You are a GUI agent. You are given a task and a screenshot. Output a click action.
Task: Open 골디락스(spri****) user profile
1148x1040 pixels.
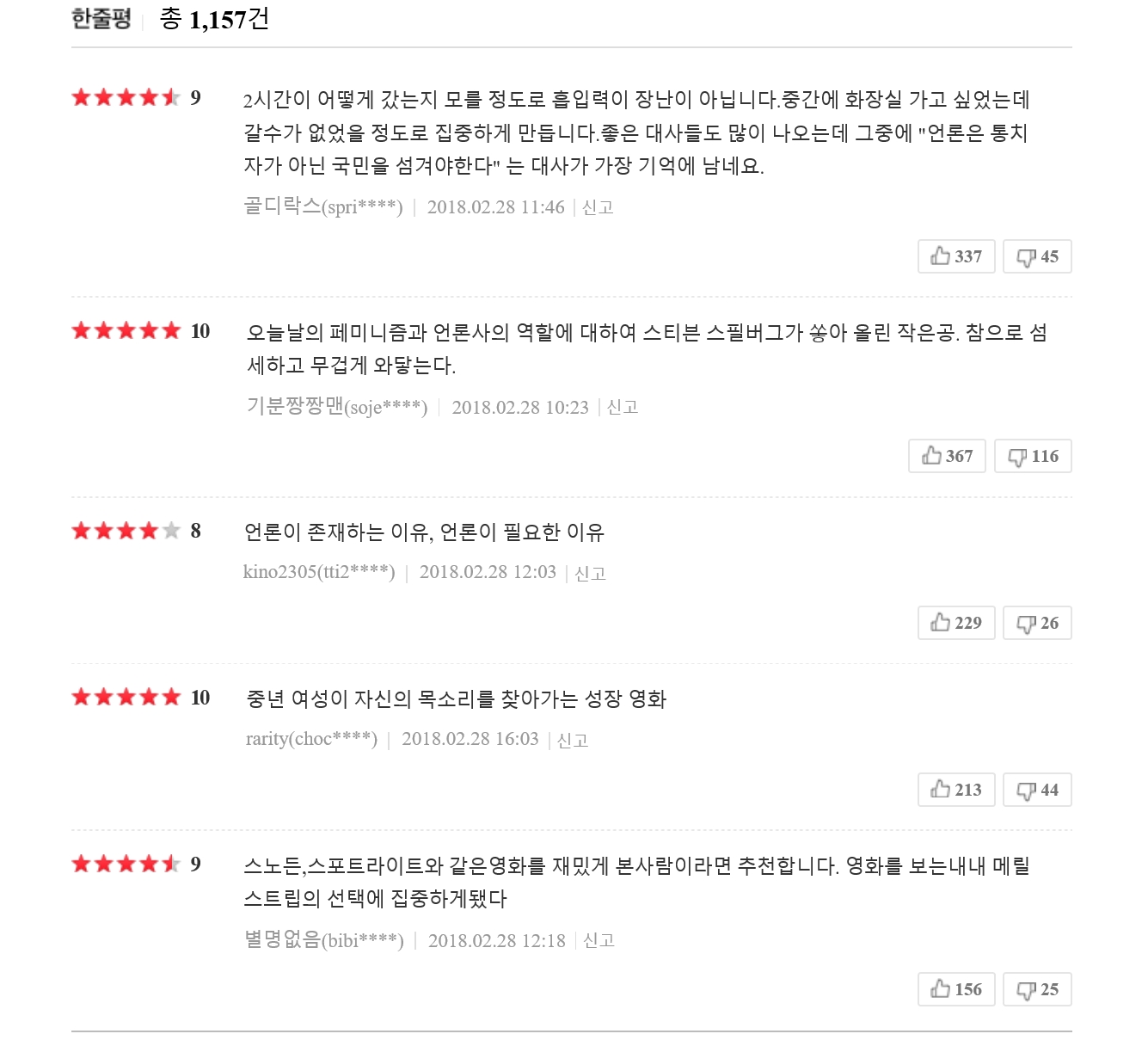[322, 206]
